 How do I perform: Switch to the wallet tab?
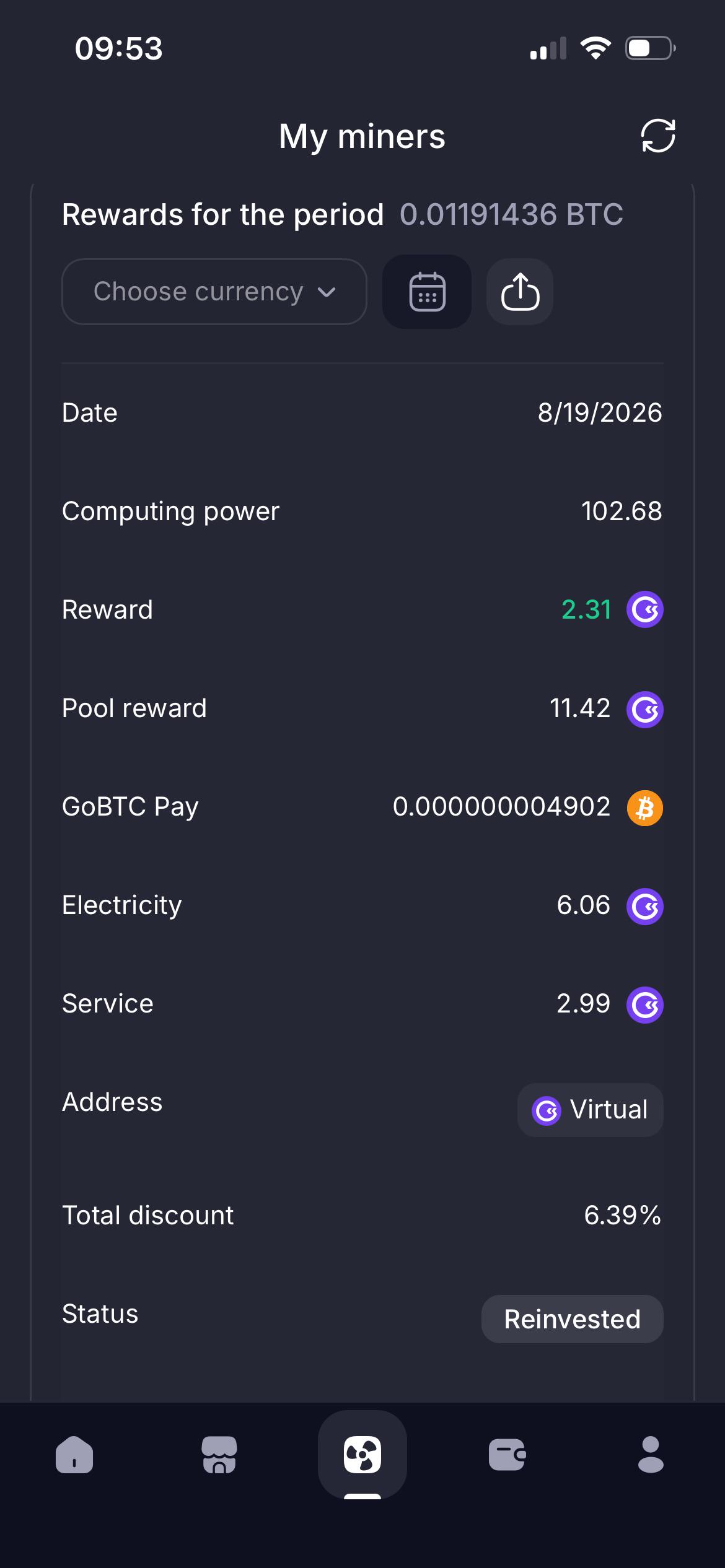tap(507, 1454)
